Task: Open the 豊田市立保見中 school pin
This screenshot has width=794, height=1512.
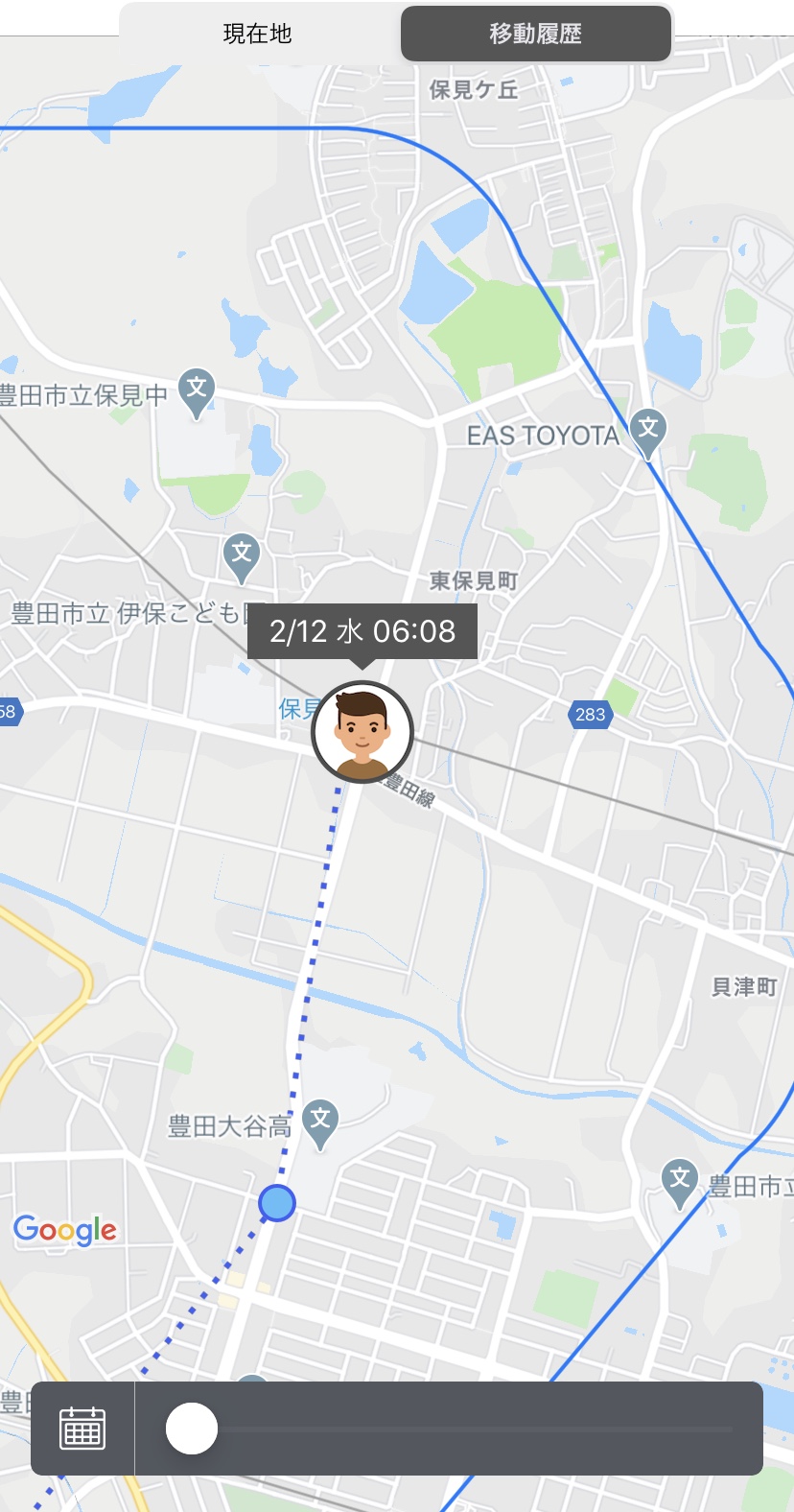Action: pos(197,390)
